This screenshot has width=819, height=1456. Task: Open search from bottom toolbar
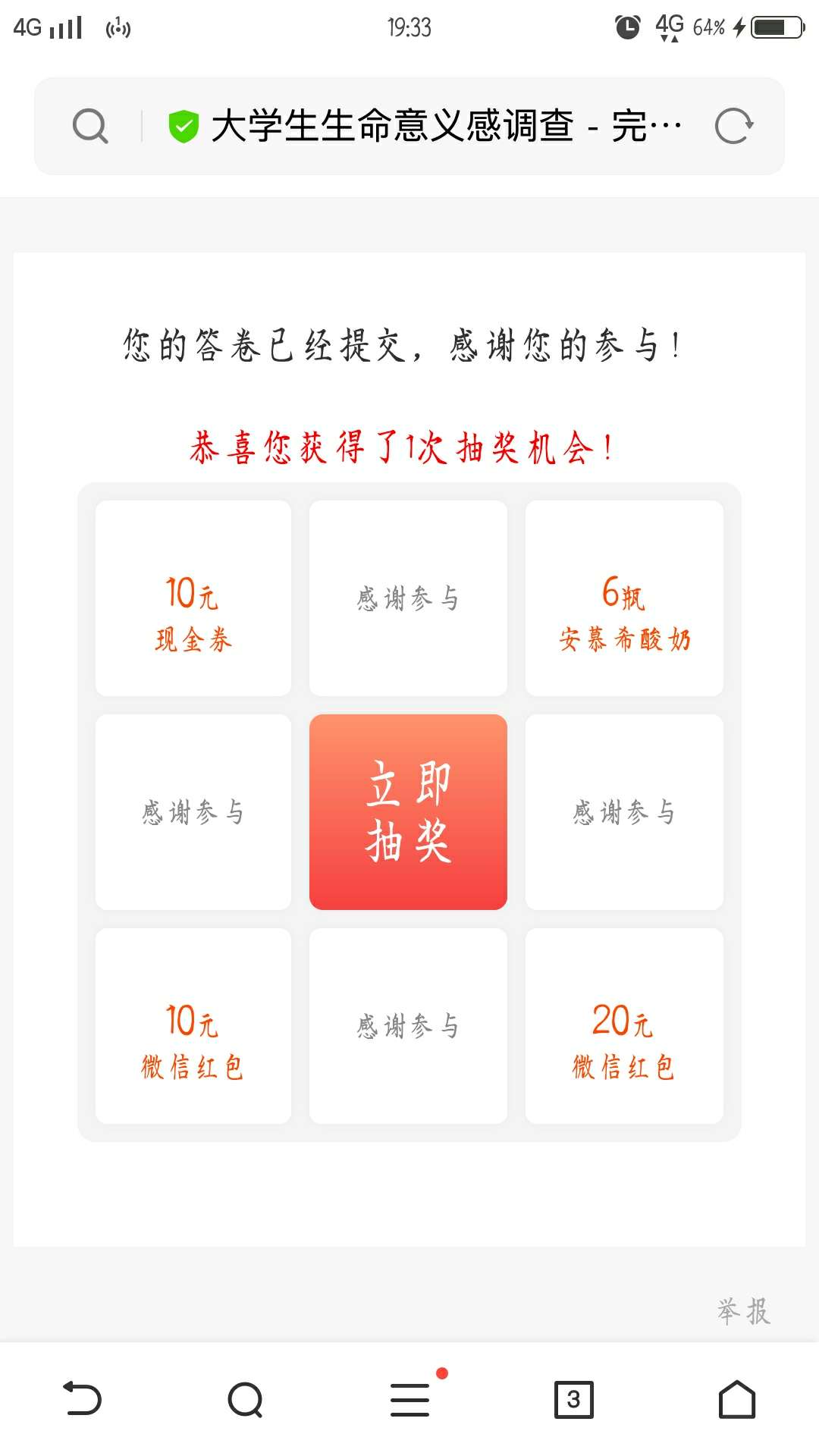pos(245,1399)
